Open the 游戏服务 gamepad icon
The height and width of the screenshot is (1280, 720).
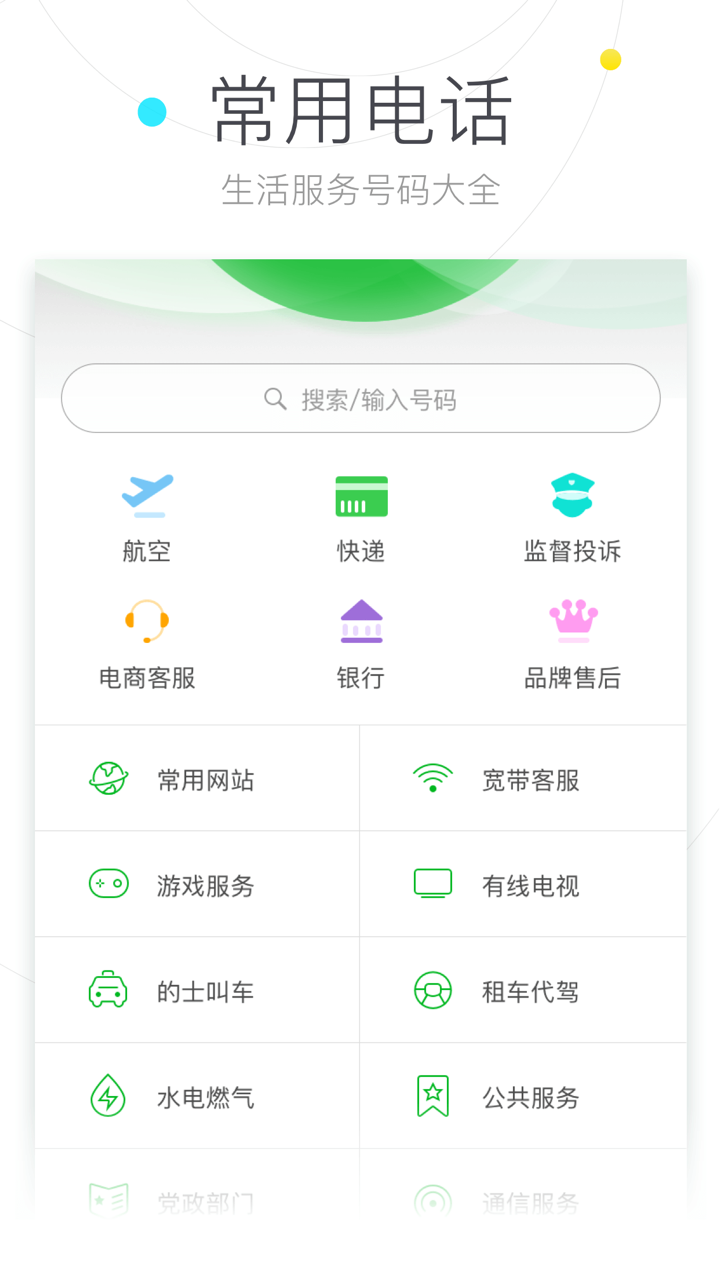pos(107,884)
